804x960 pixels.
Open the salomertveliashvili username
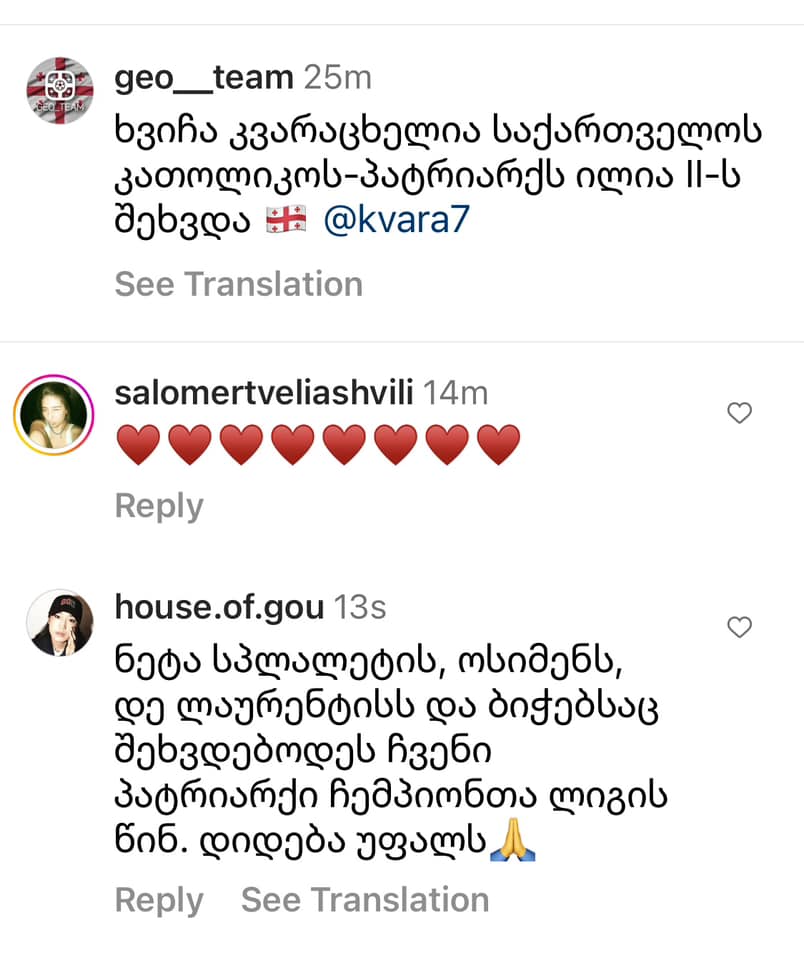(x=264, y=393)
